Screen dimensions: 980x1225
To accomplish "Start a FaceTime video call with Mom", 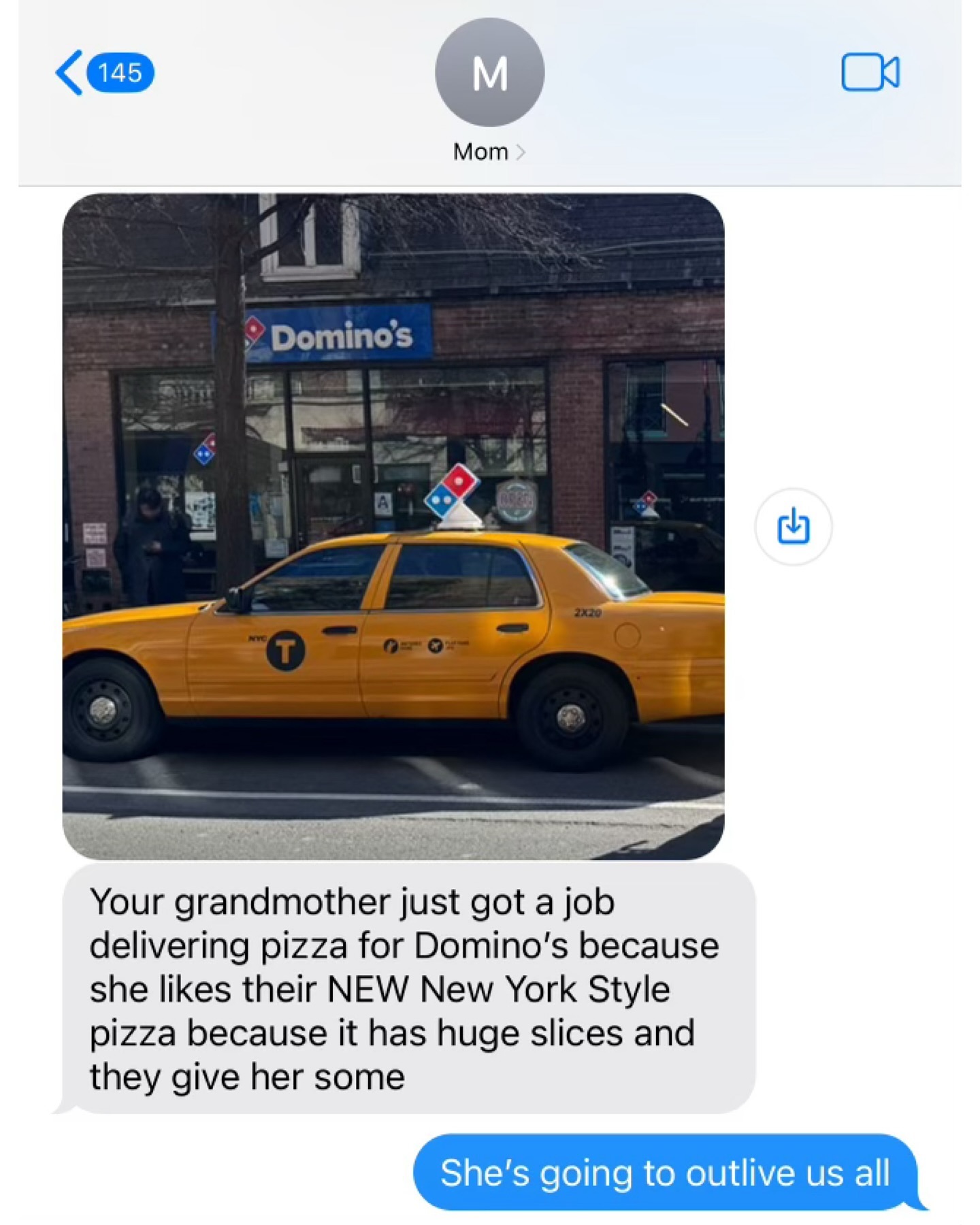I will click(x=870, y=72).
